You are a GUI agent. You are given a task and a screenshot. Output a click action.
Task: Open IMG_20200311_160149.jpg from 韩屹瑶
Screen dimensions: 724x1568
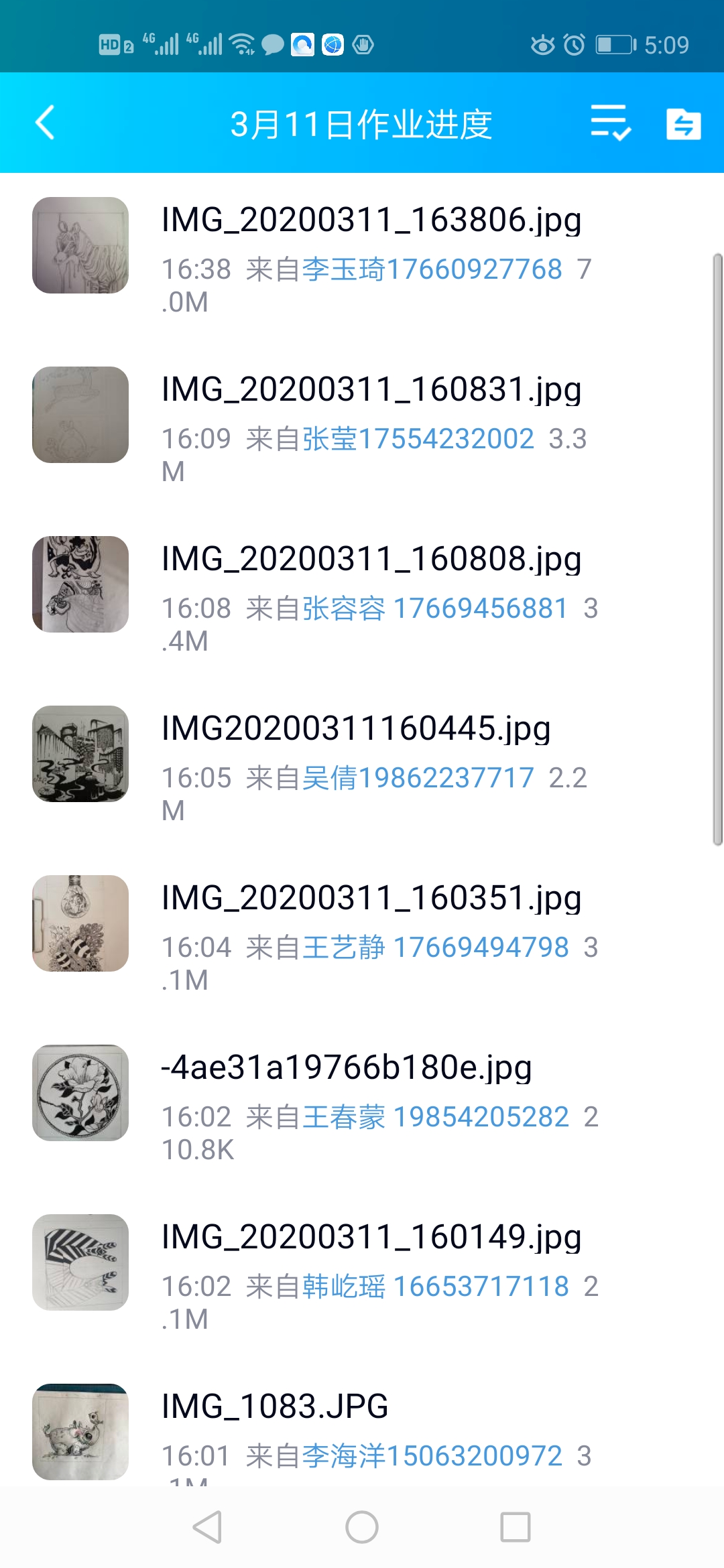click(x=371, y=1238)
